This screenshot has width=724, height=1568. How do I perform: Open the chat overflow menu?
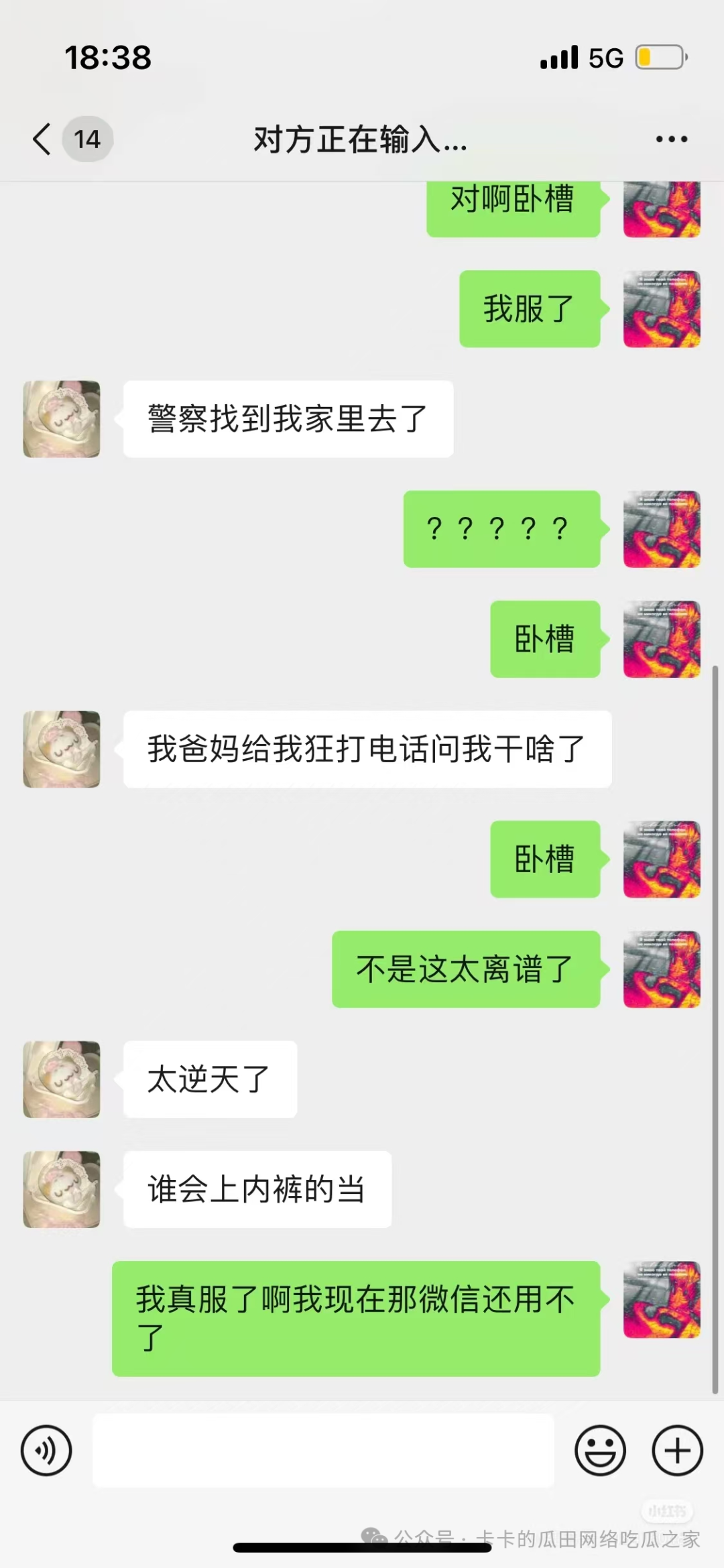click(671, 139)
